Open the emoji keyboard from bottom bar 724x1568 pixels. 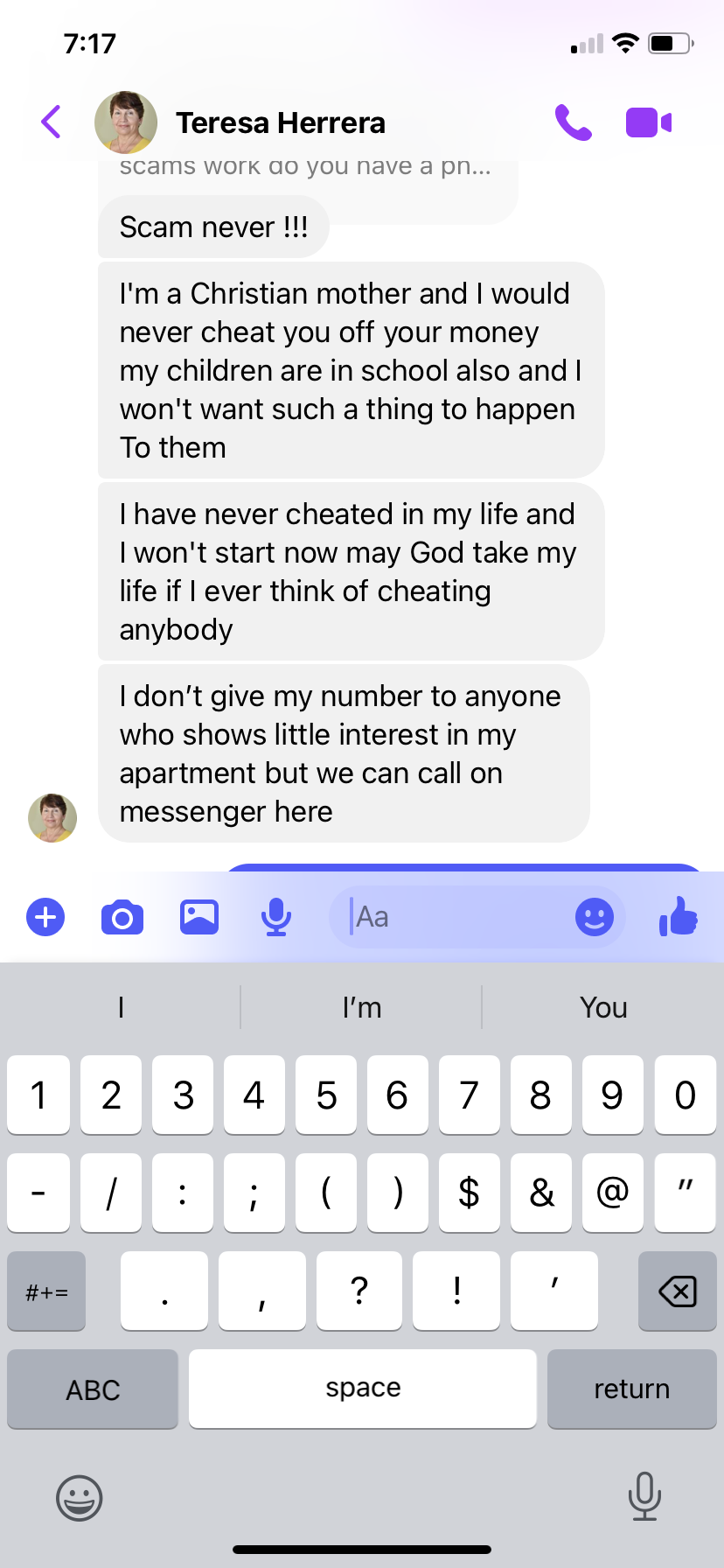(x=80, y=1498)
